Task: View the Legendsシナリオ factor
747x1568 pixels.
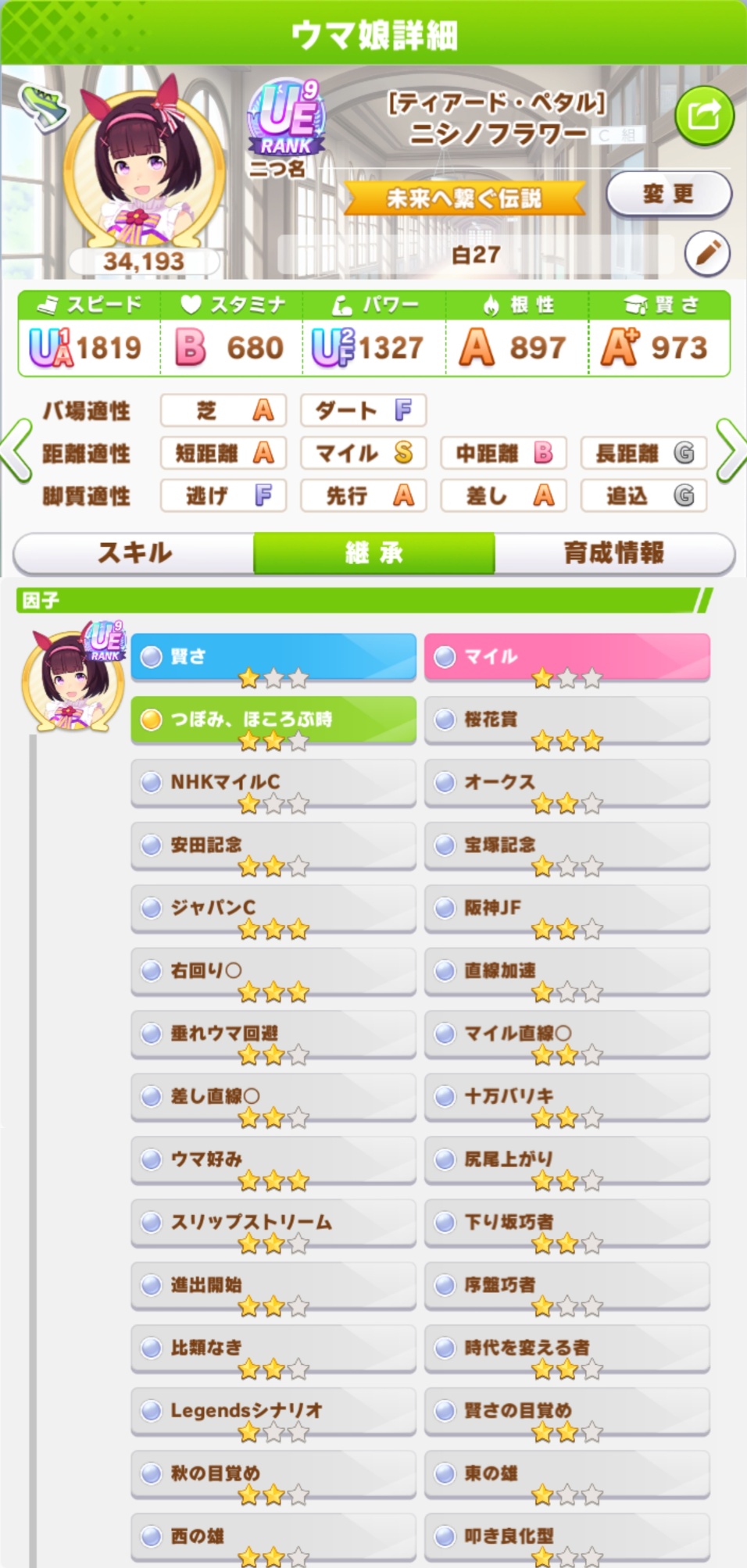Action: pos(273,1410)
